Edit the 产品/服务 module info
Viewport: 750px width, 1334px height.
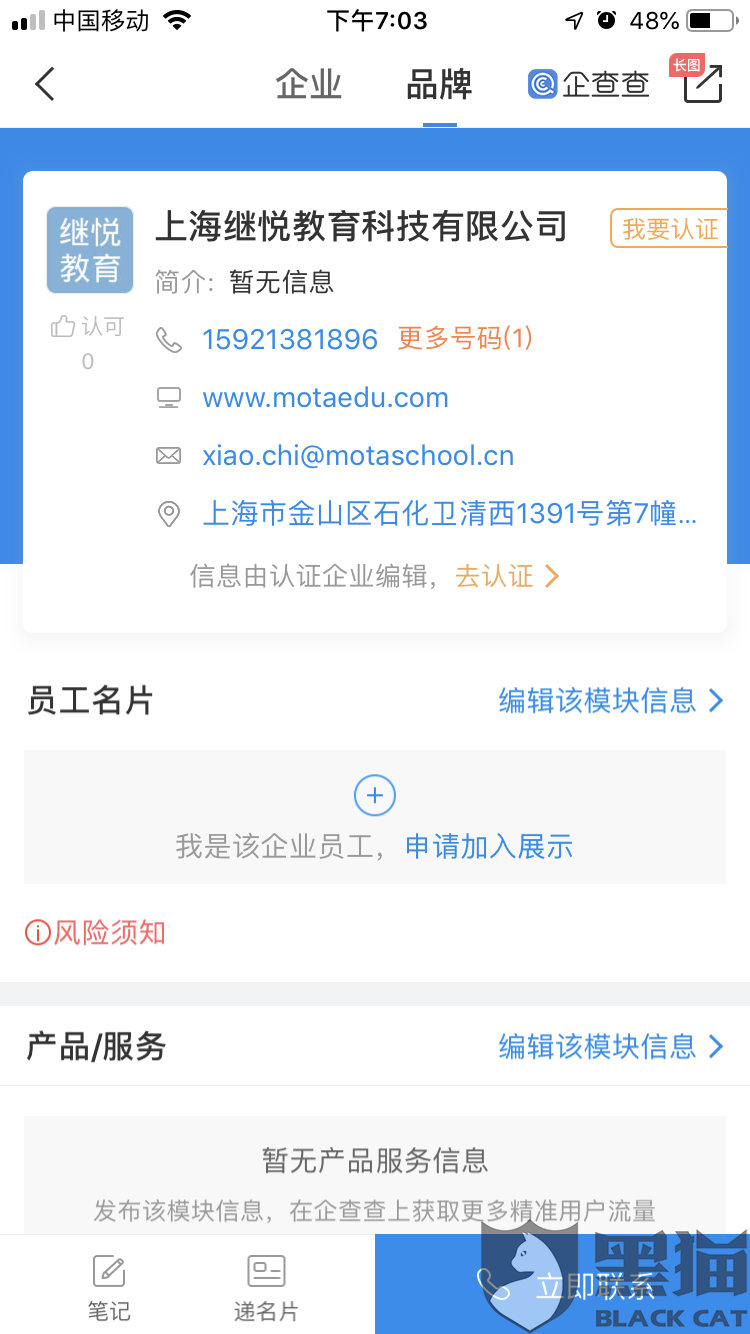(x=611, y=1047)
